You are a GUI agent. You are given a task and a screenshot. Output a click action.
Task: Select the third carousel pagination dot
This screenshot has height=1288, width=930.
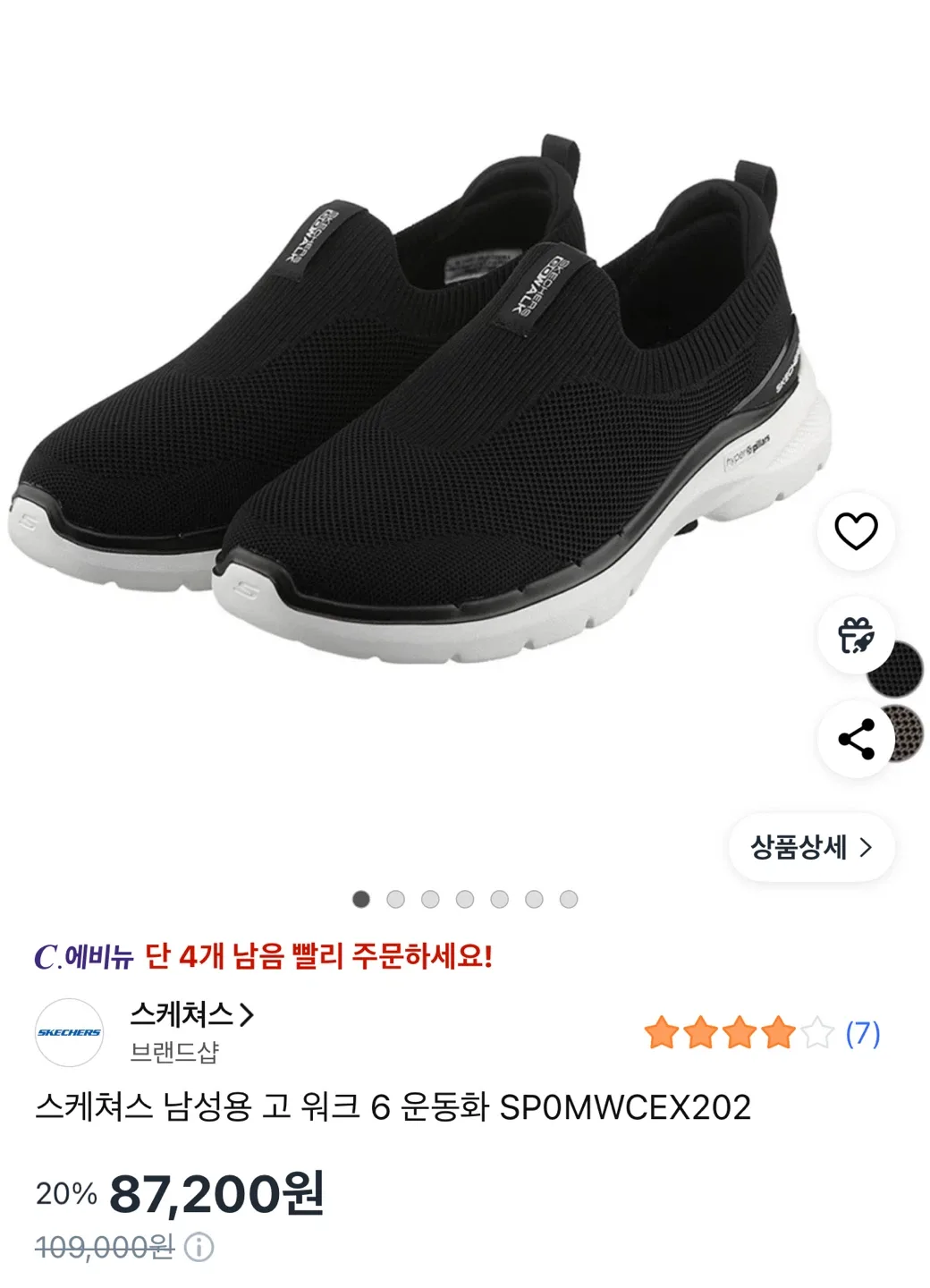point(430,896)
